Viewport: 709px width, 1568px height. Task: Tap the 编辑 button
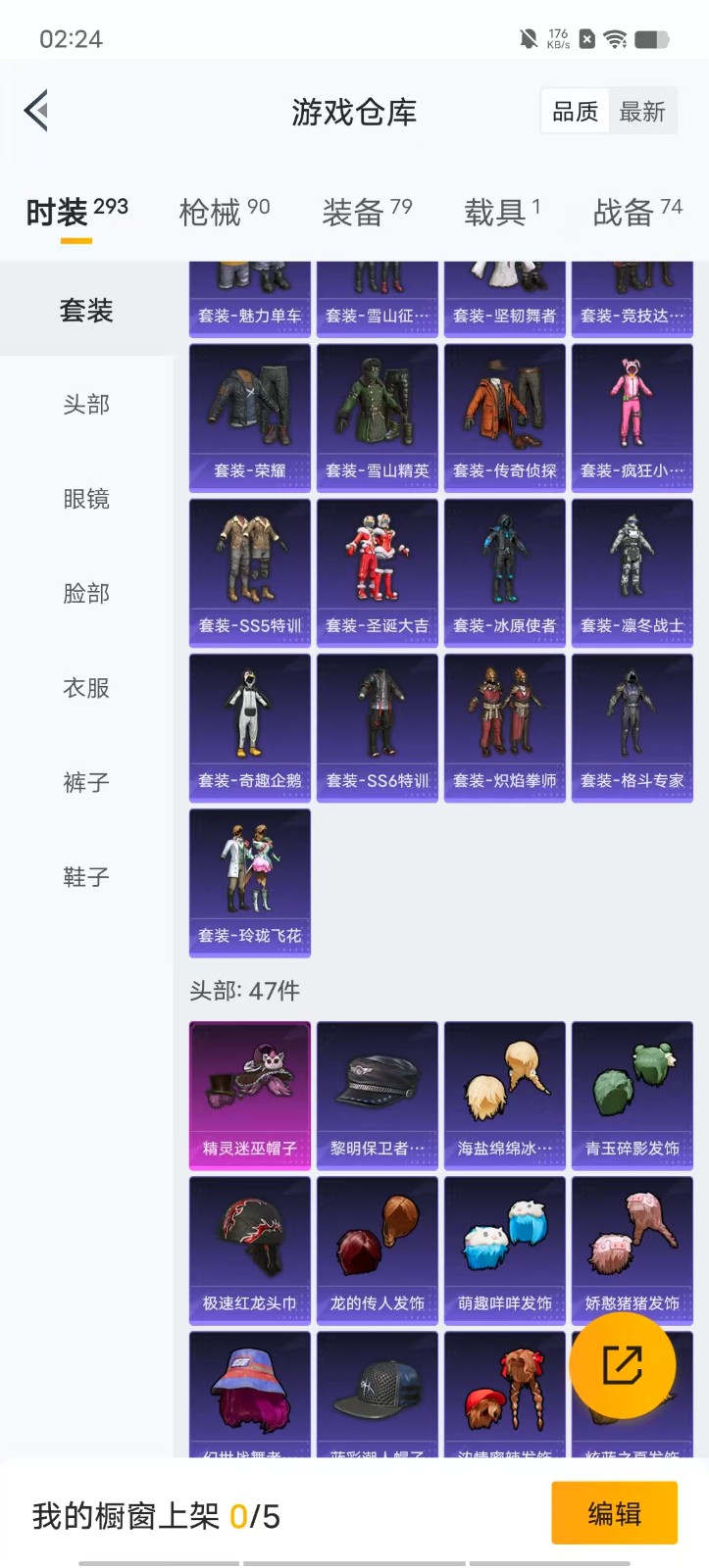click(614, 1513)
